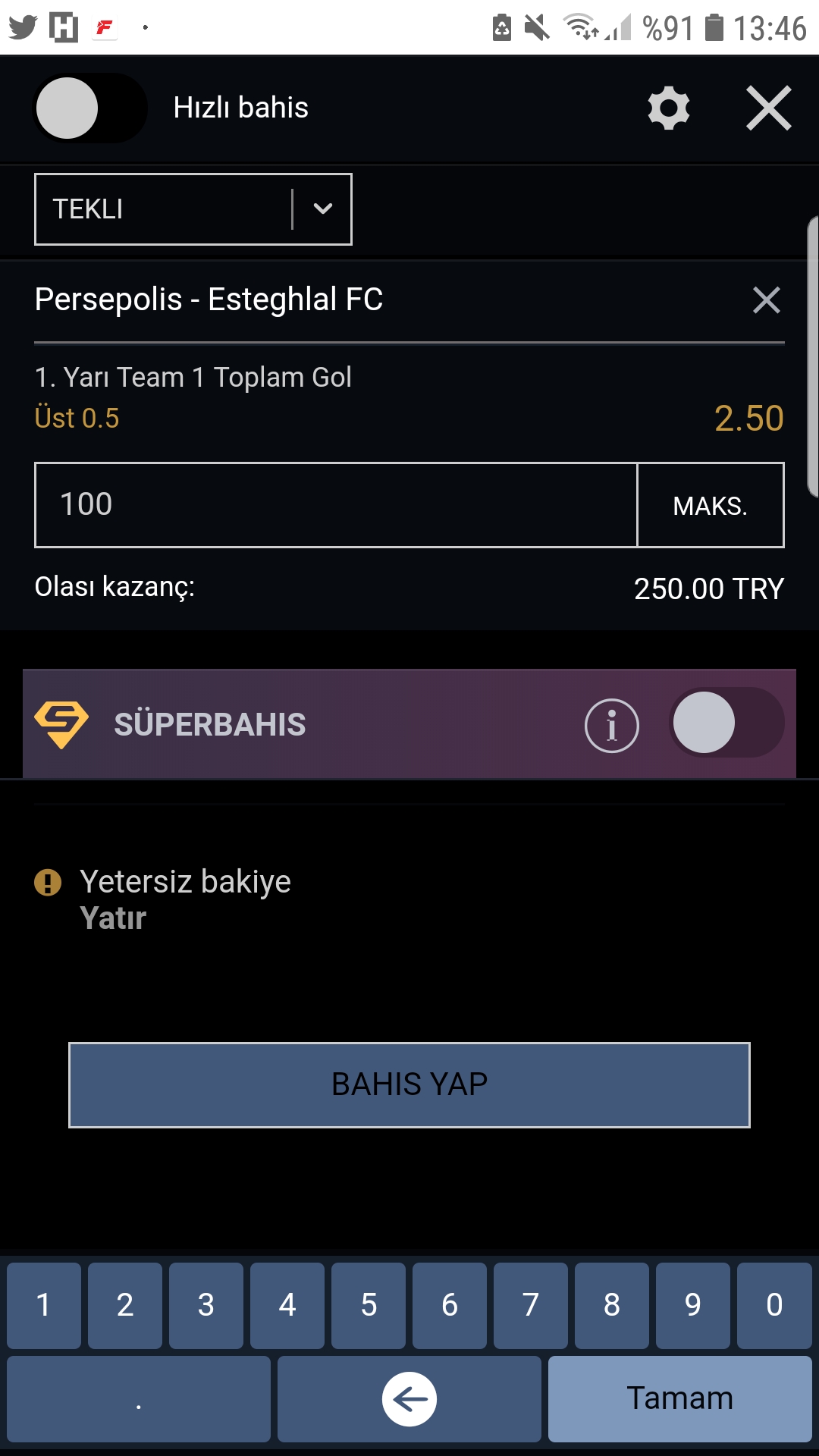Open Süperbahis info icon
Image resolution: width=819 pixels, height=1456 pixels.
(x=612, y=726)
